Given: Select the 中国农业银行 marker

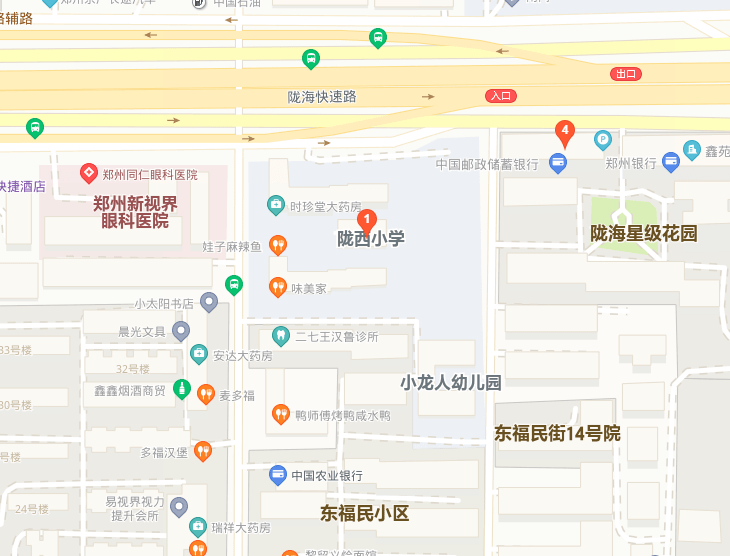Looking at the screenshot, I should (x=279, y=474).
